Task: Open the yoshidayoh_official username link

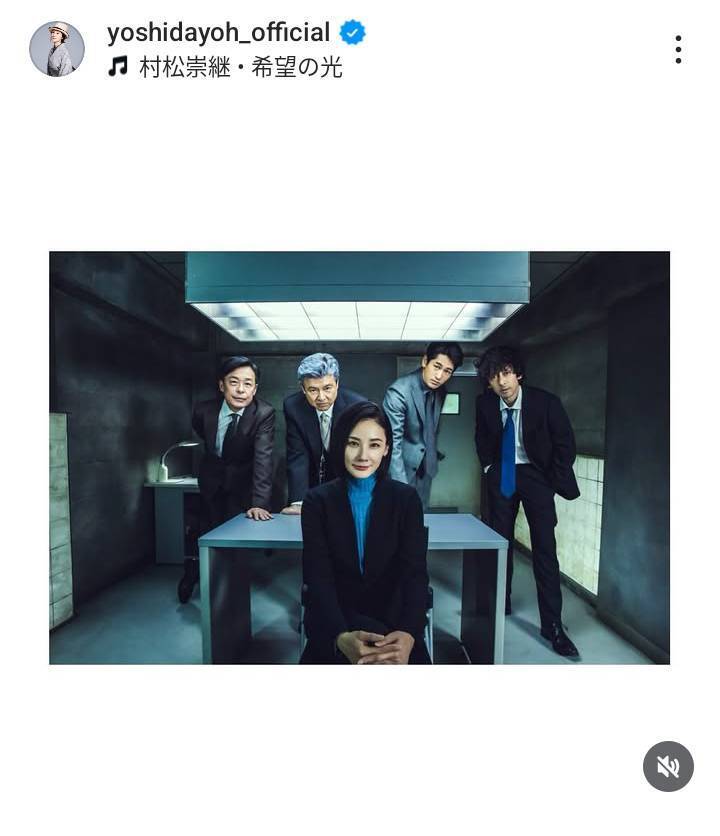Action: tap(218, 33)
